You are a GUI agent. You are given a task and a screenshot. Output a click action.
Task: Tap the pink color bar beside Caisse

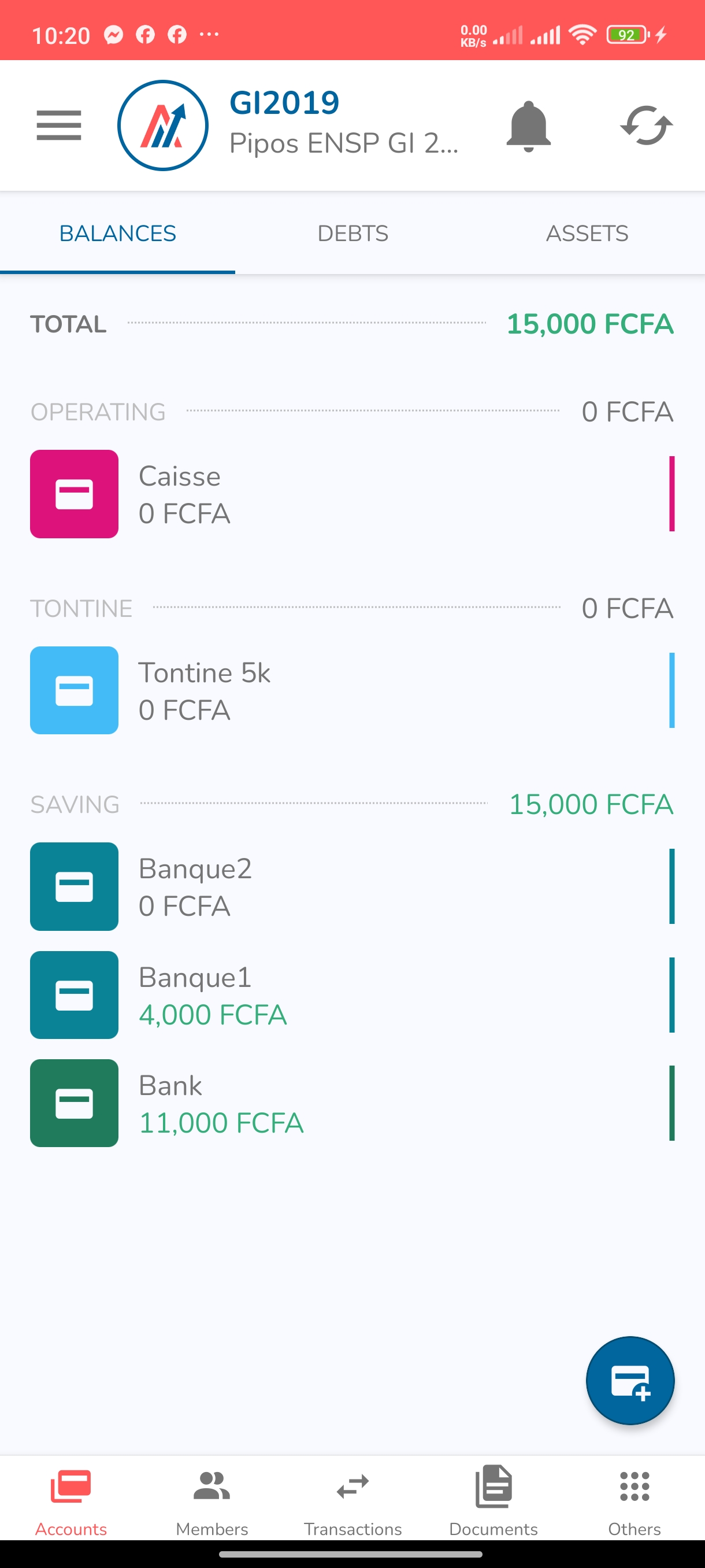671,494
